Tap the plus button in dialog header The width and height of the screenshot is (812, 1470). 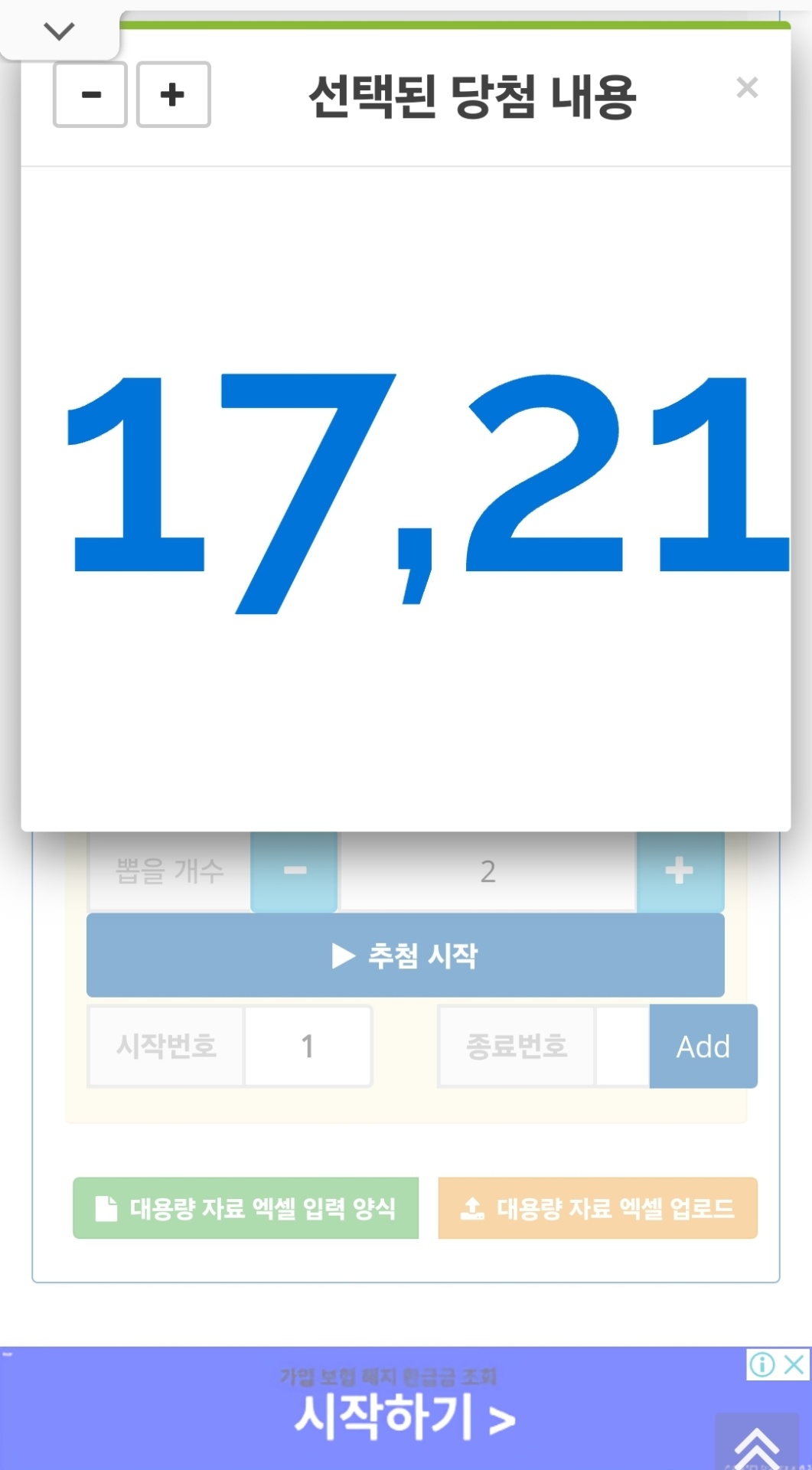(173, 95)
